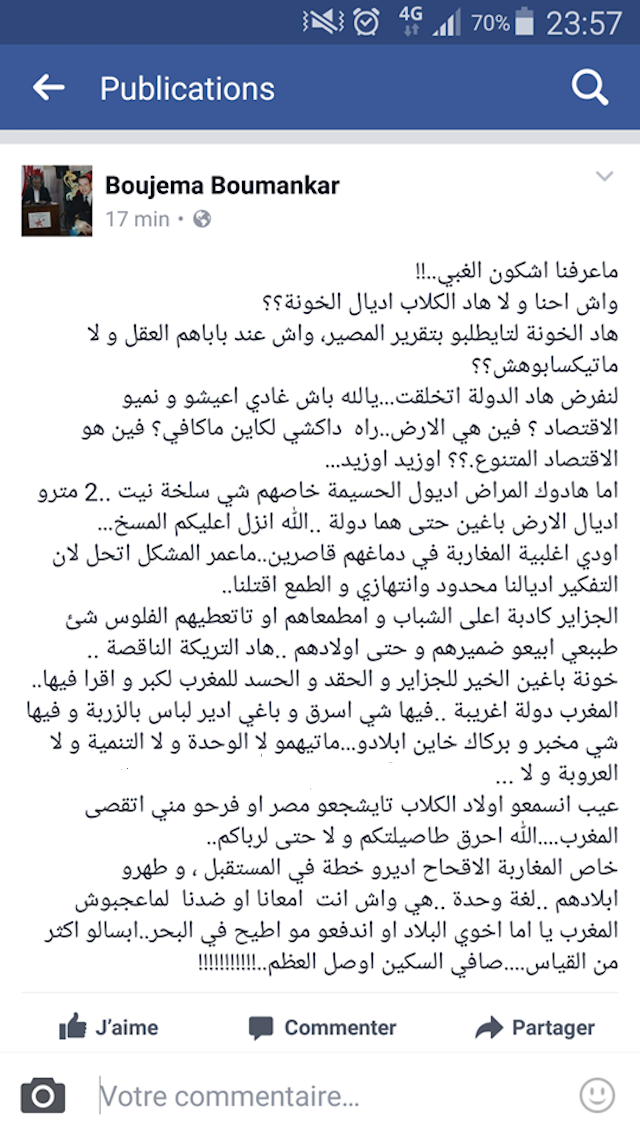Open Boujema Boumankar's profile picture
This screenshot has height=1138, width=640.
tap(57, 200)
